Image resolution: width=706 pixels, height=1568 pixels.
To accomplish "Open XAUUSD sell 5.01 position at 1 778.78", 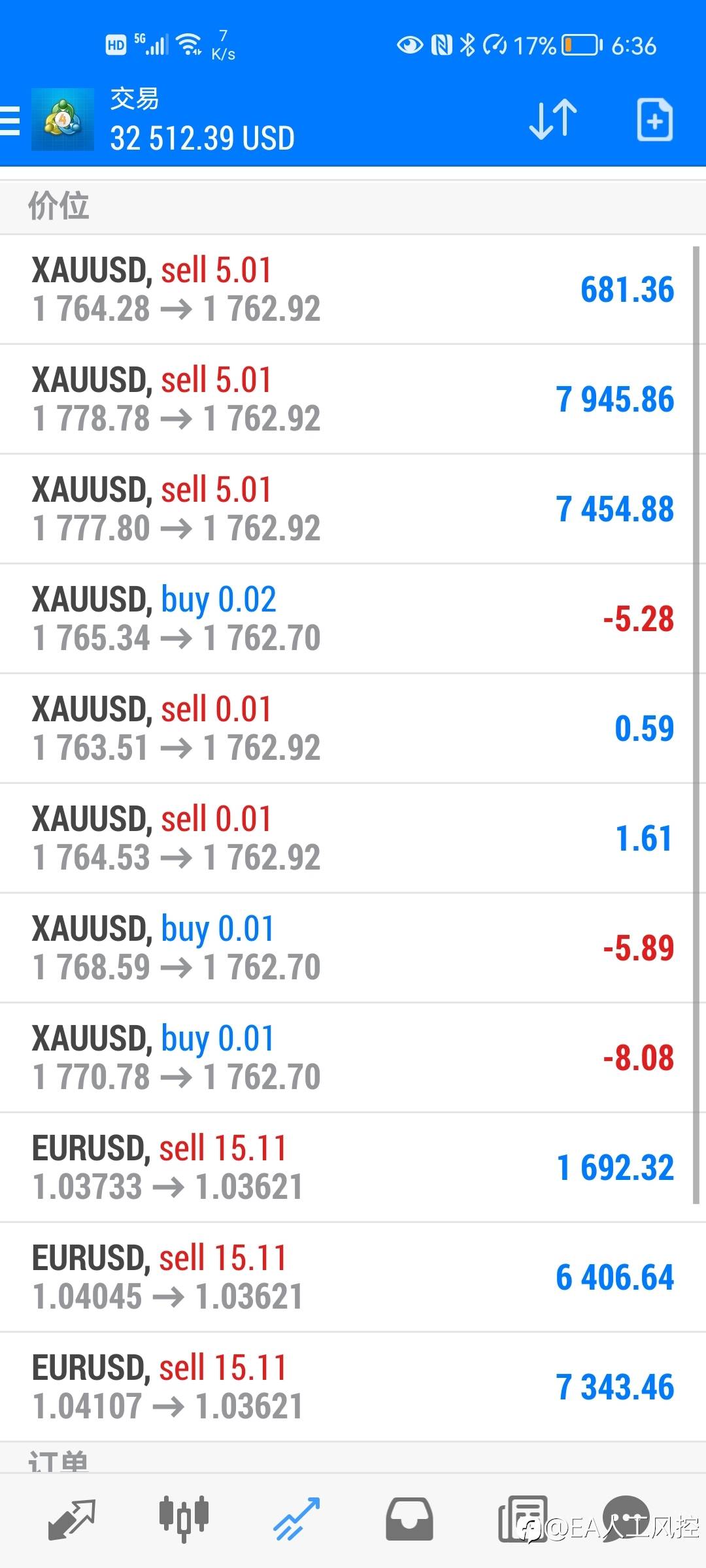I will pos(353,399).
